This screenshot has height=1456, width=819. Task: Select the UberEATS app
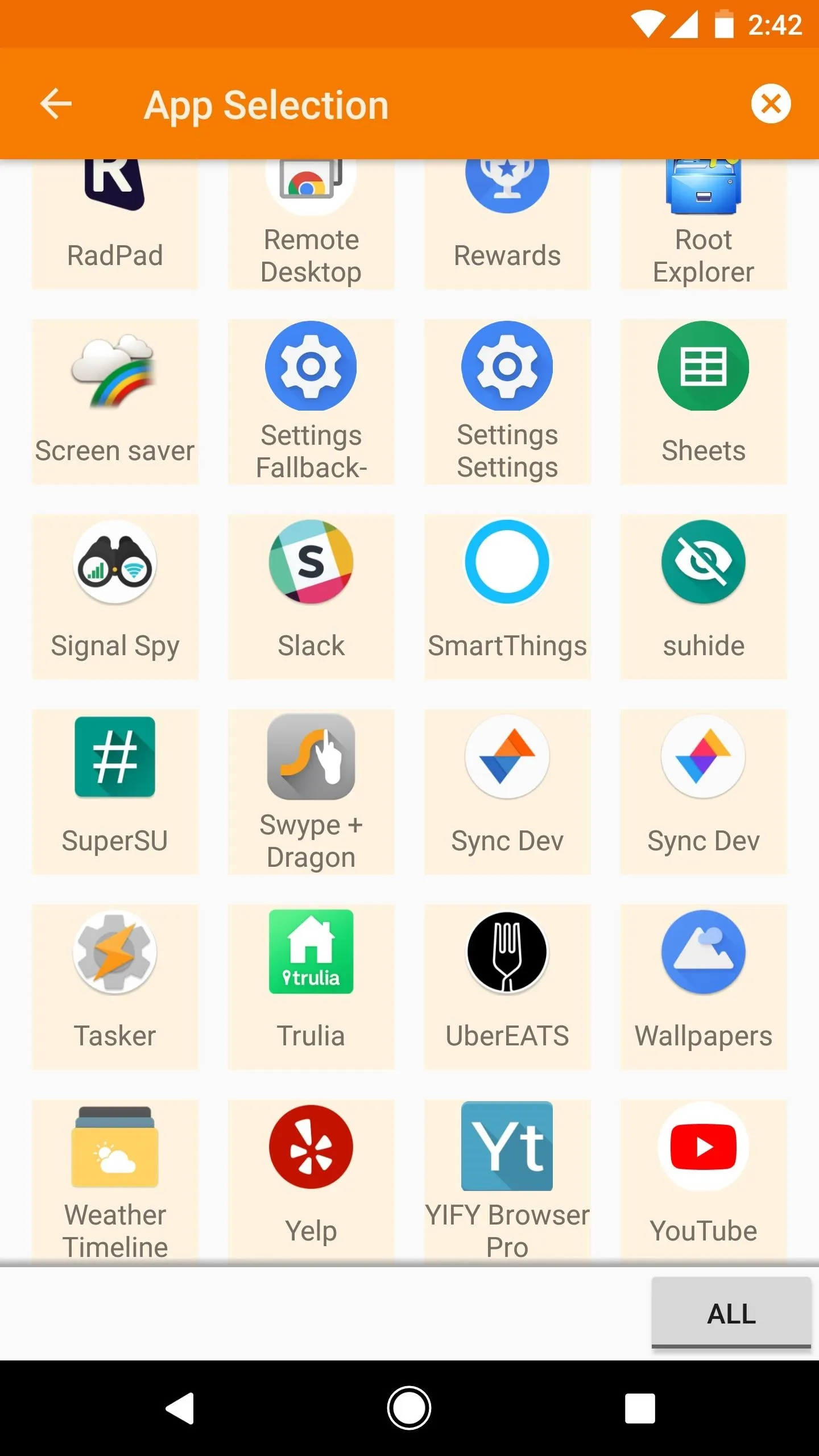[507, 987]
